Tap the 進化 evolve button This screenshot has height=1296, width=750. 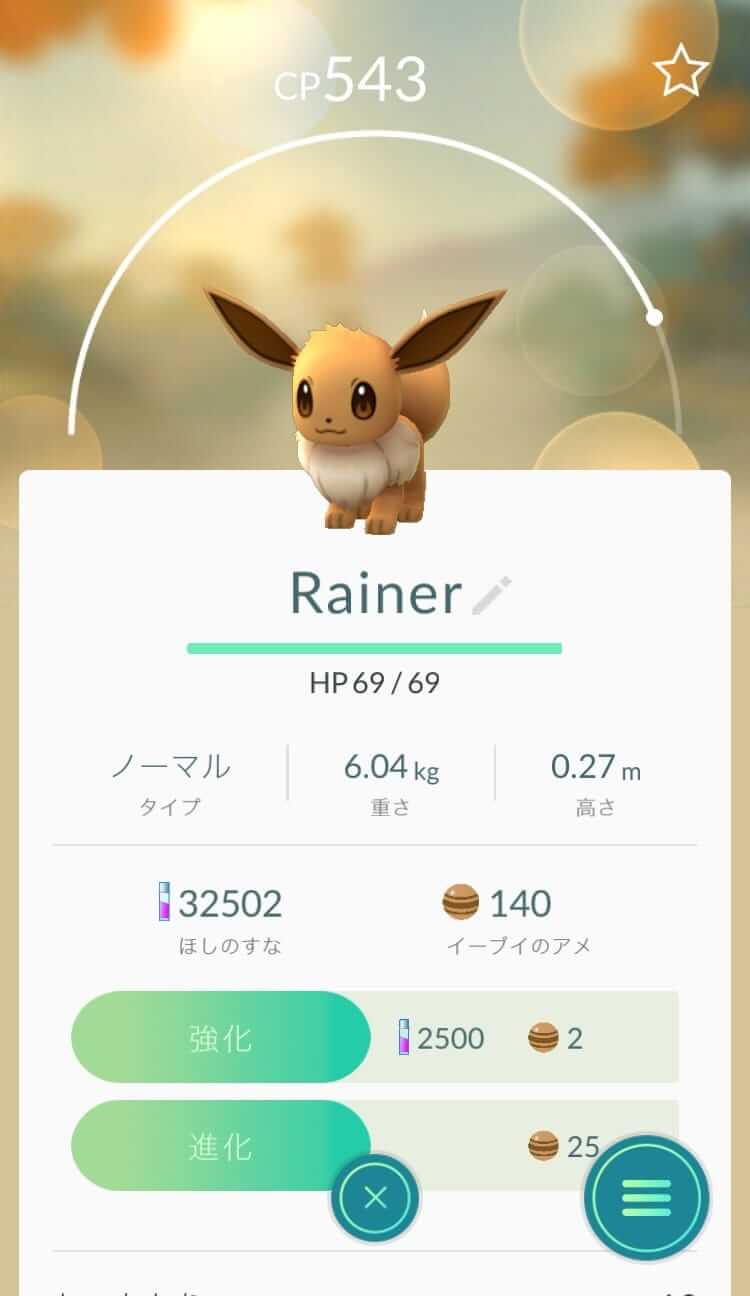click(221, 1146)
